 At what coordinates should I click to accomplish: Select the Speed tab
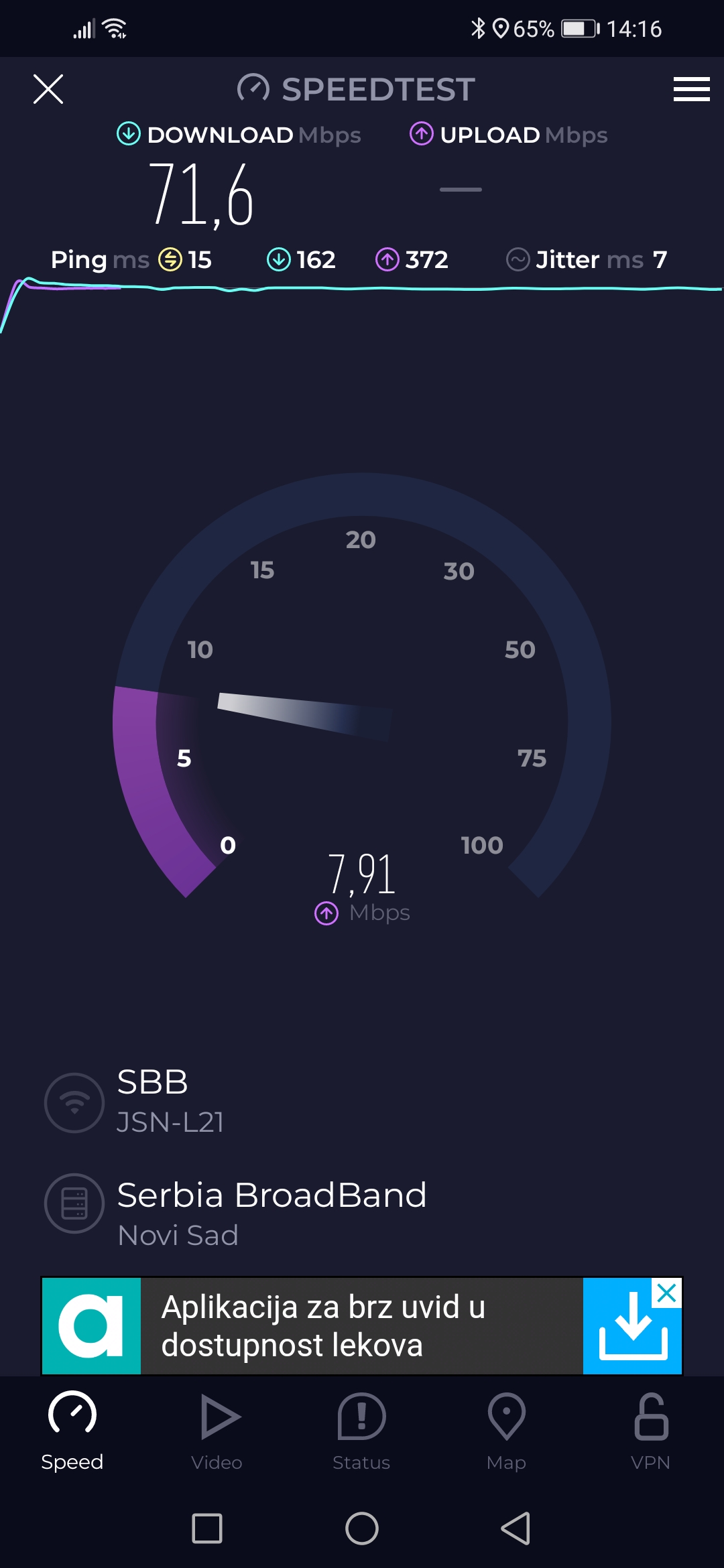point(72,1431)
